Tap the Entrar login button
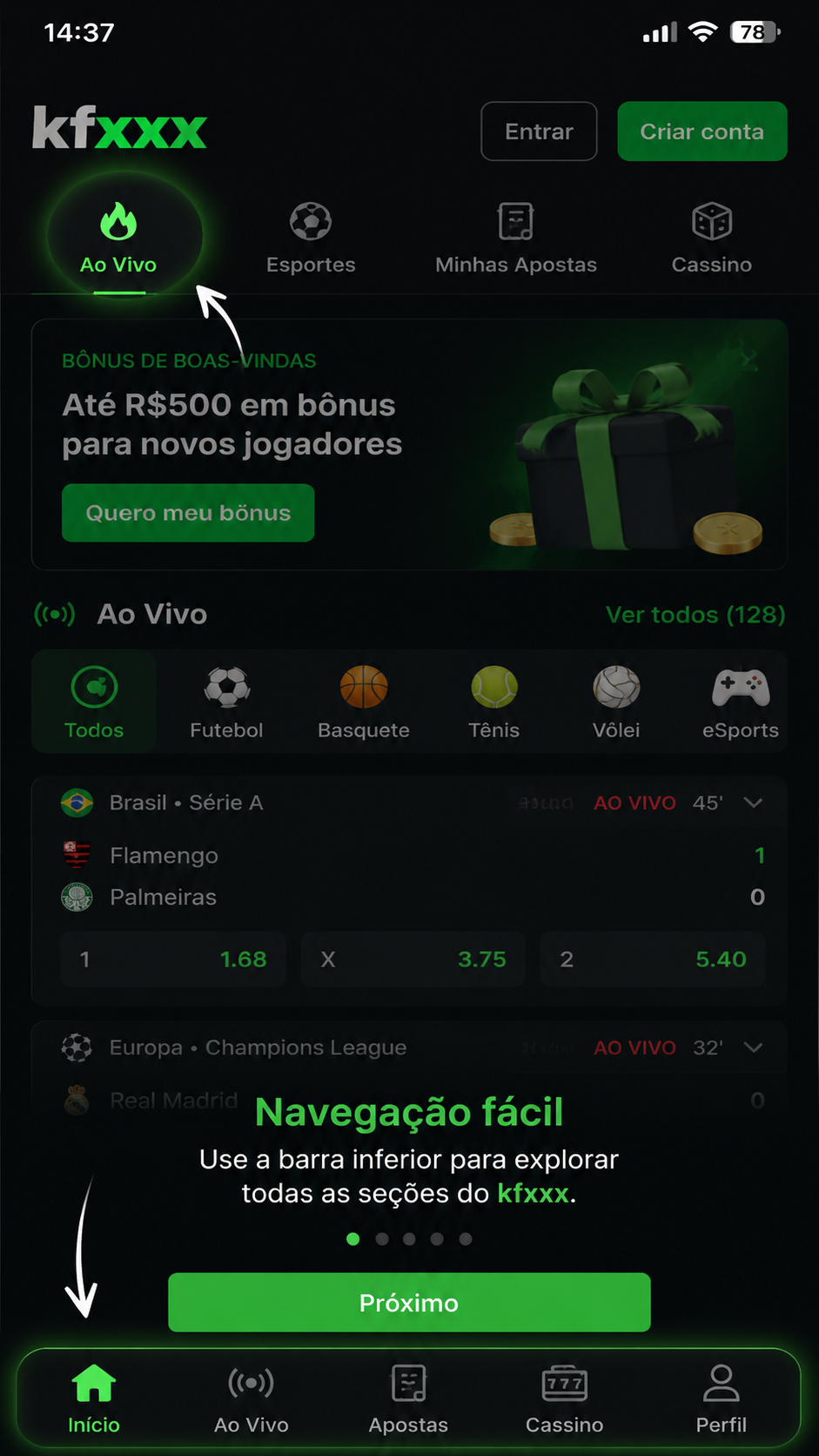 (x=539, y=131)
